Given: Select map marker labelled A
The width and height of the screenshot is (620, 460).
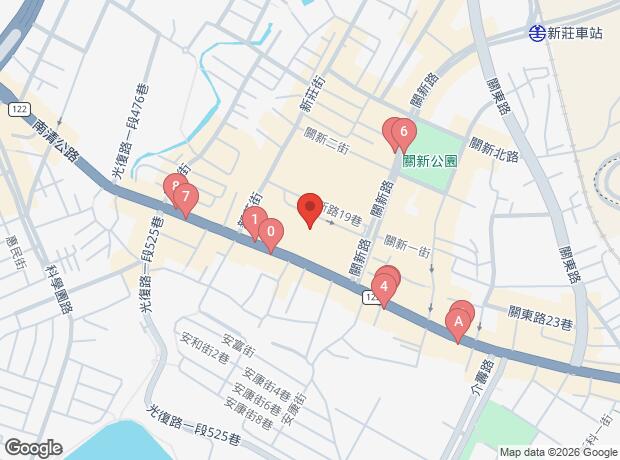Looking at the screenshot, I should 459,322.
